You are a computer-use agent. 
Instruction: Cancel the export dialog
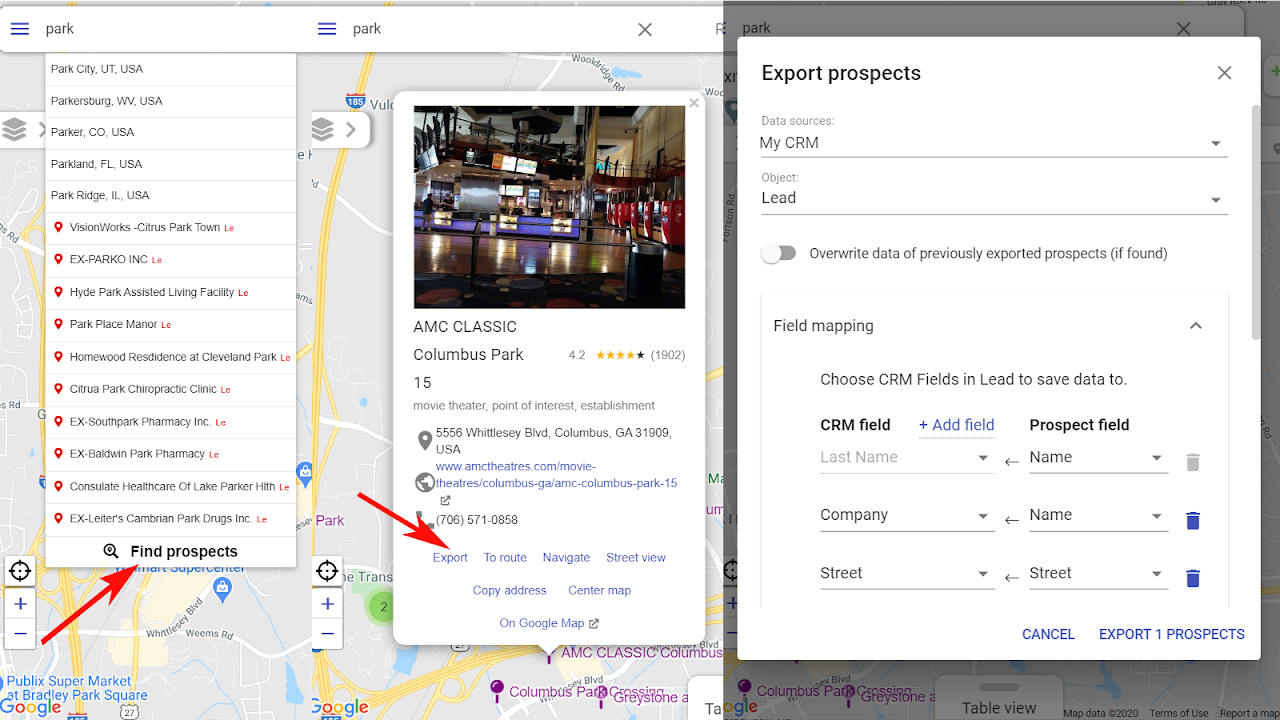[1048, 634]
